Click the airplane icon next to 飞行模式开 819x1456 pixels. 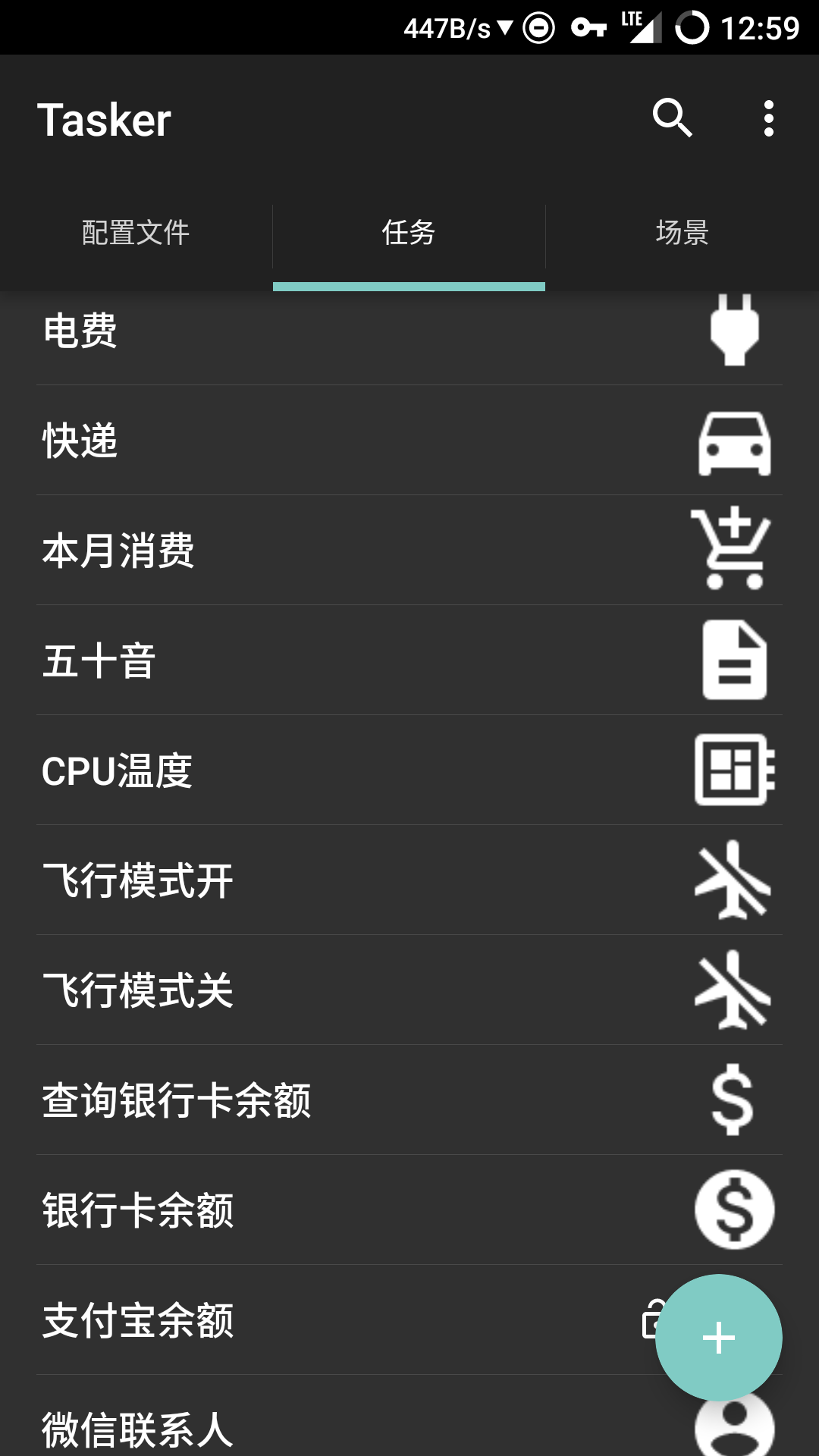[x=735, y=880]
